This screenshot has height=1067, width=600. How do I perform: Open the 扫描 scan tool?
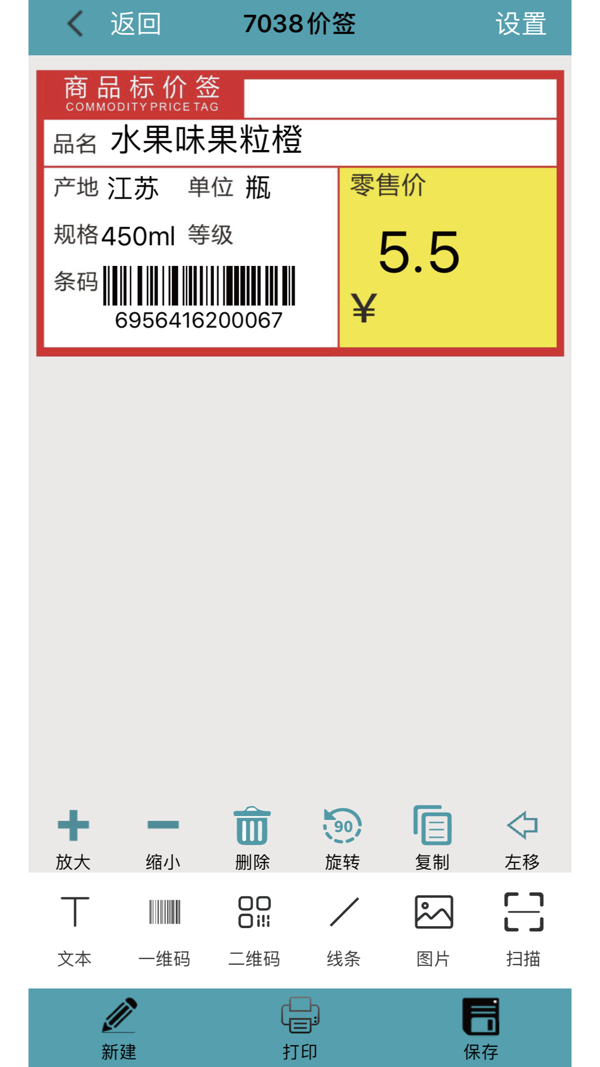(523, 929)
